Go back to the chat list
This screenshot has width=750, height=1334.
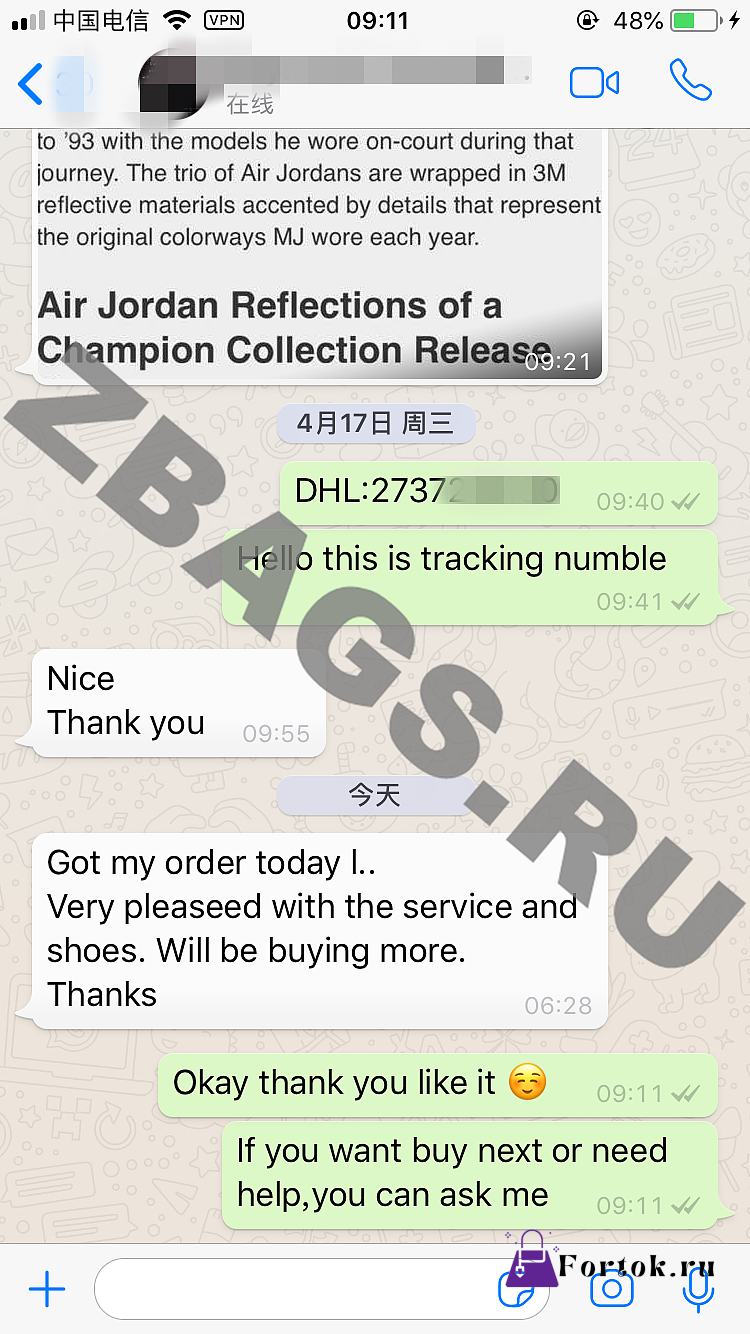tap(32, 84)
